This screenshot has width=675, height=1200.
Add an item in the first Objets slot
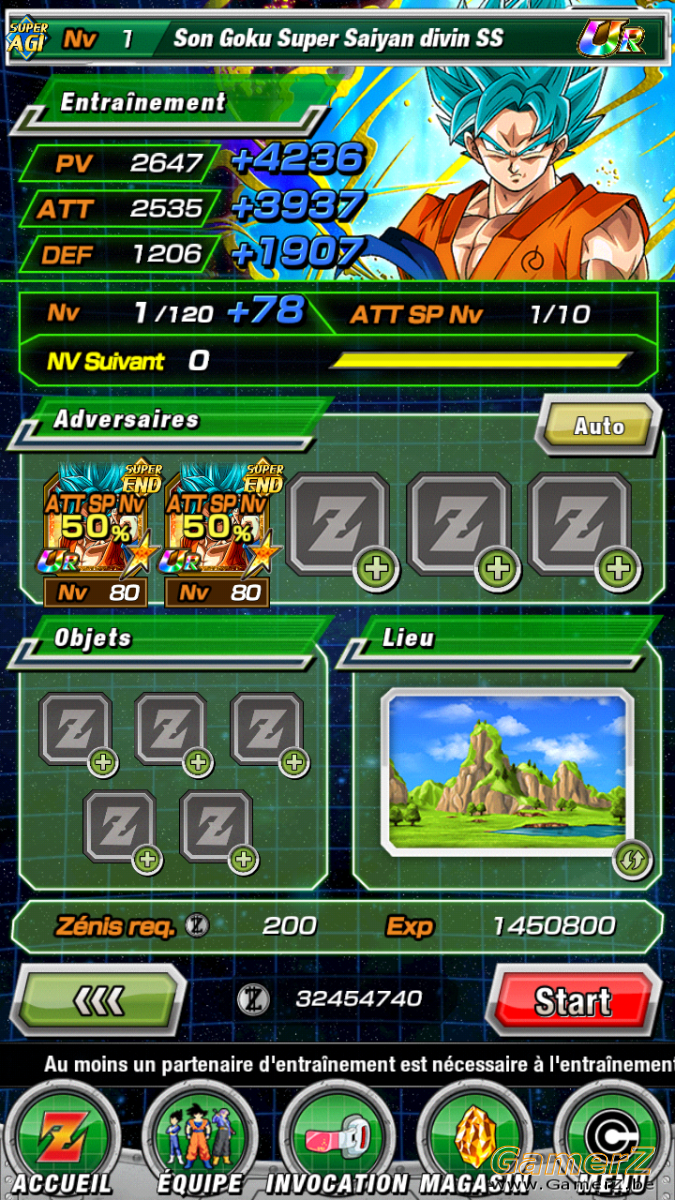77,731
